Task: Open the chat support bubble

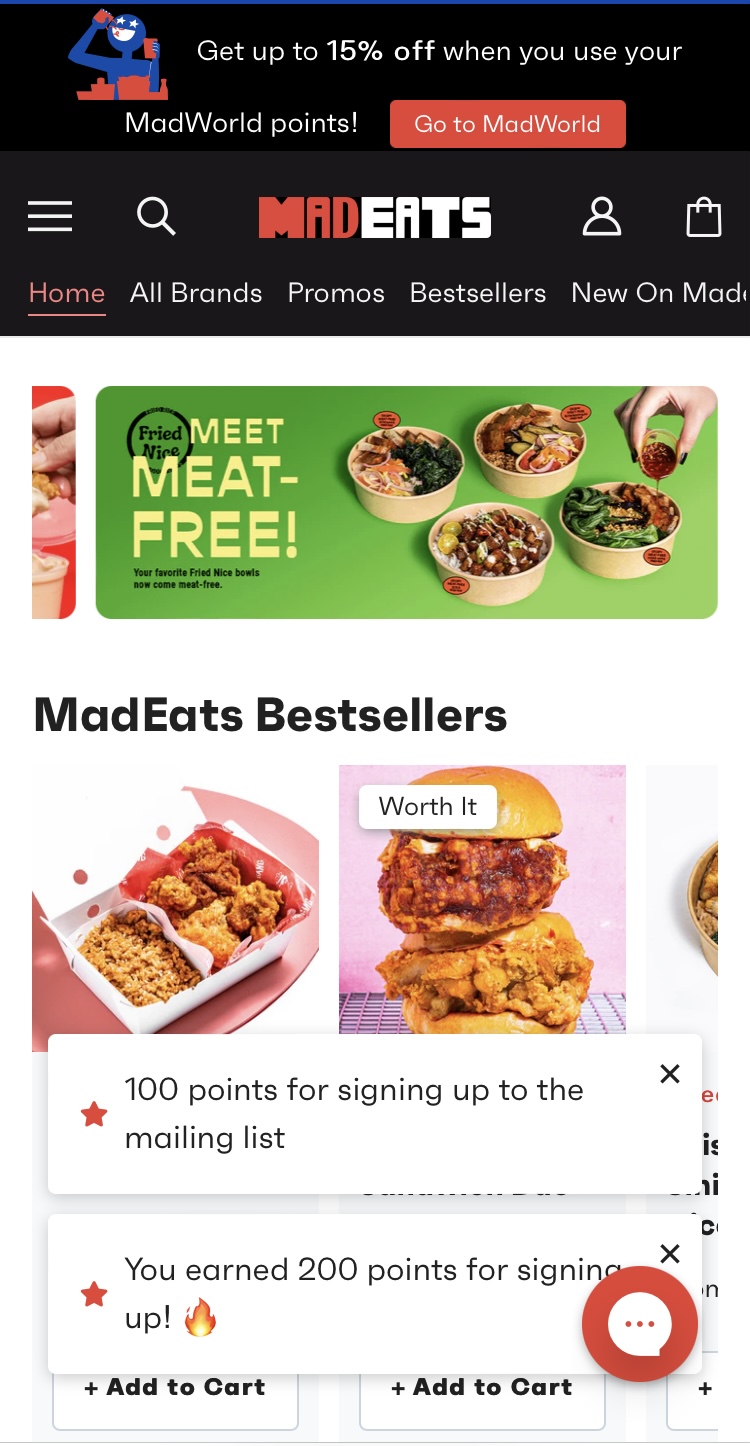Action: pyautogui.click(x=640, y=1324)
